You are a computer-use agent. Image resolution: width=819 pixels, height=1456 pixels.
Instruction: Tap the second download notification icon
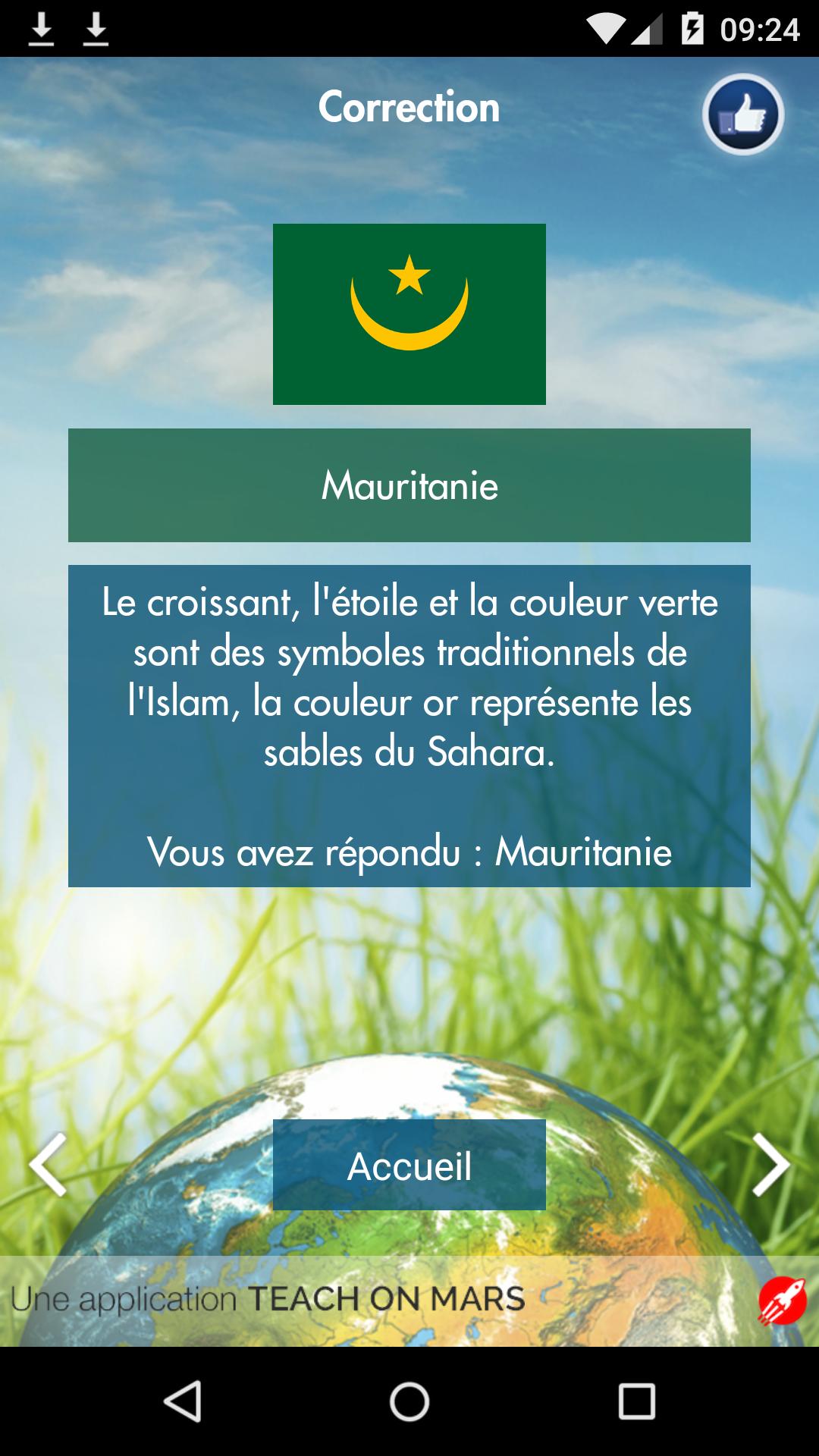click(96, 28)
